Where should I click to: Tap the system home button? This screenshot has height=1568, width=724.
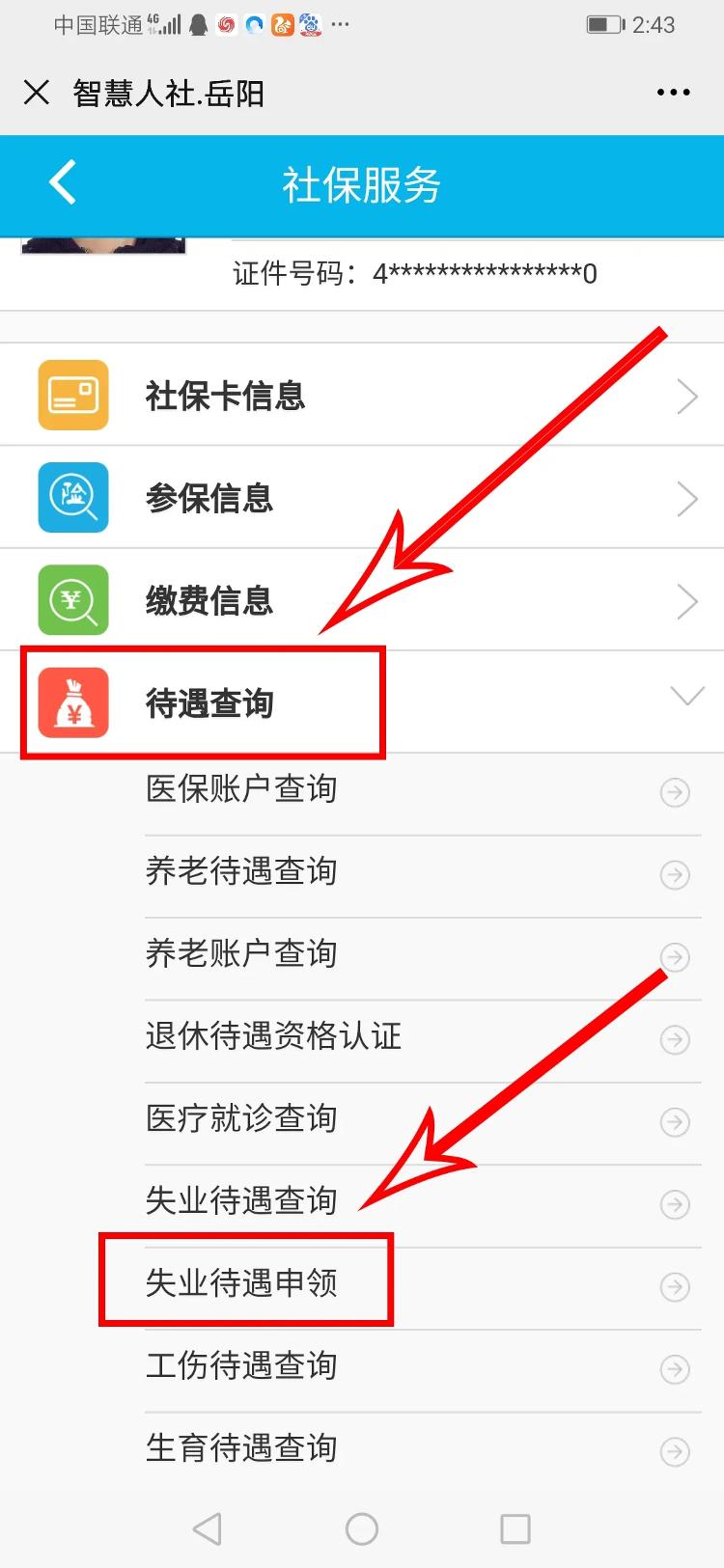pos(361,1528)
